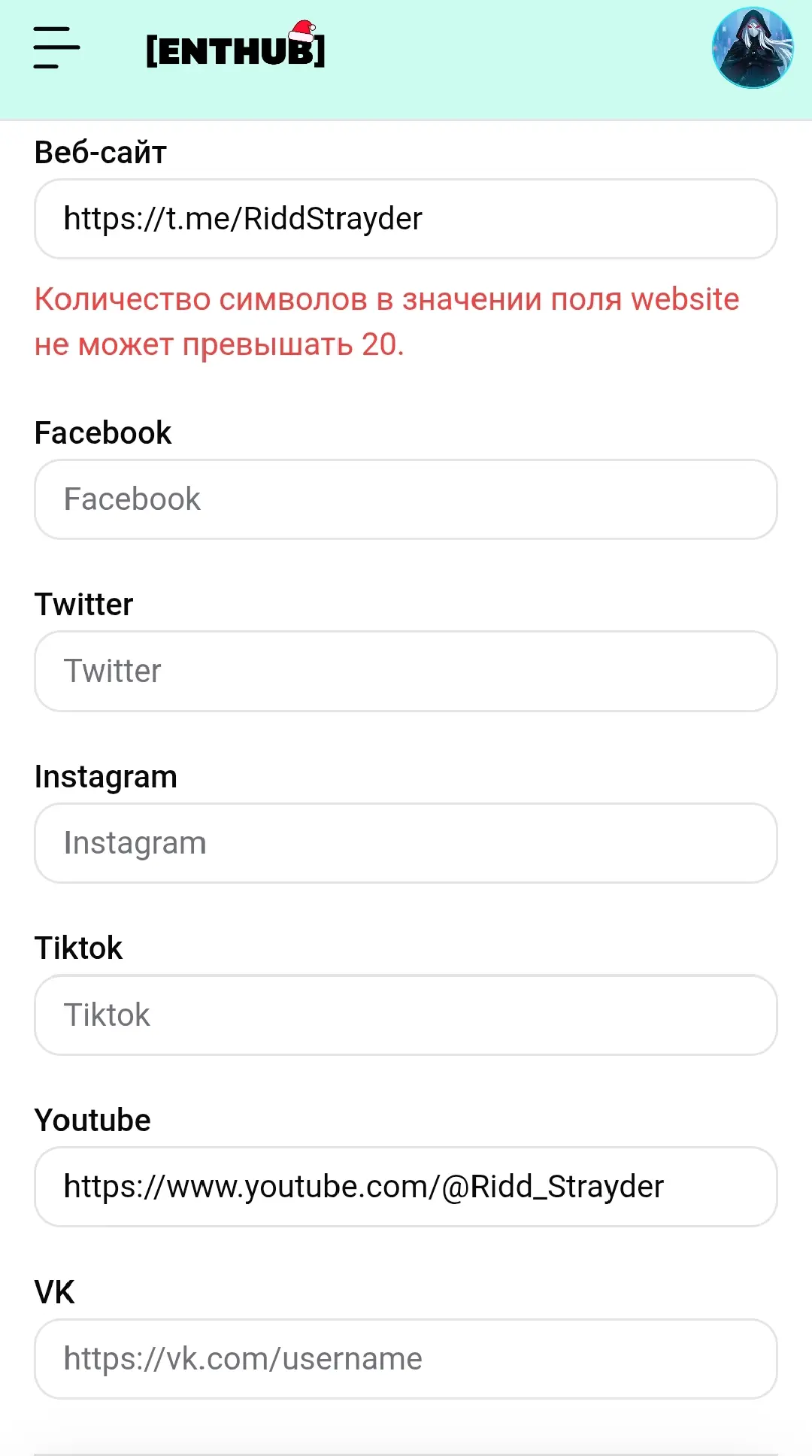
Task: Tap the Tiktok section heading
Action: (x=77, y=948)
